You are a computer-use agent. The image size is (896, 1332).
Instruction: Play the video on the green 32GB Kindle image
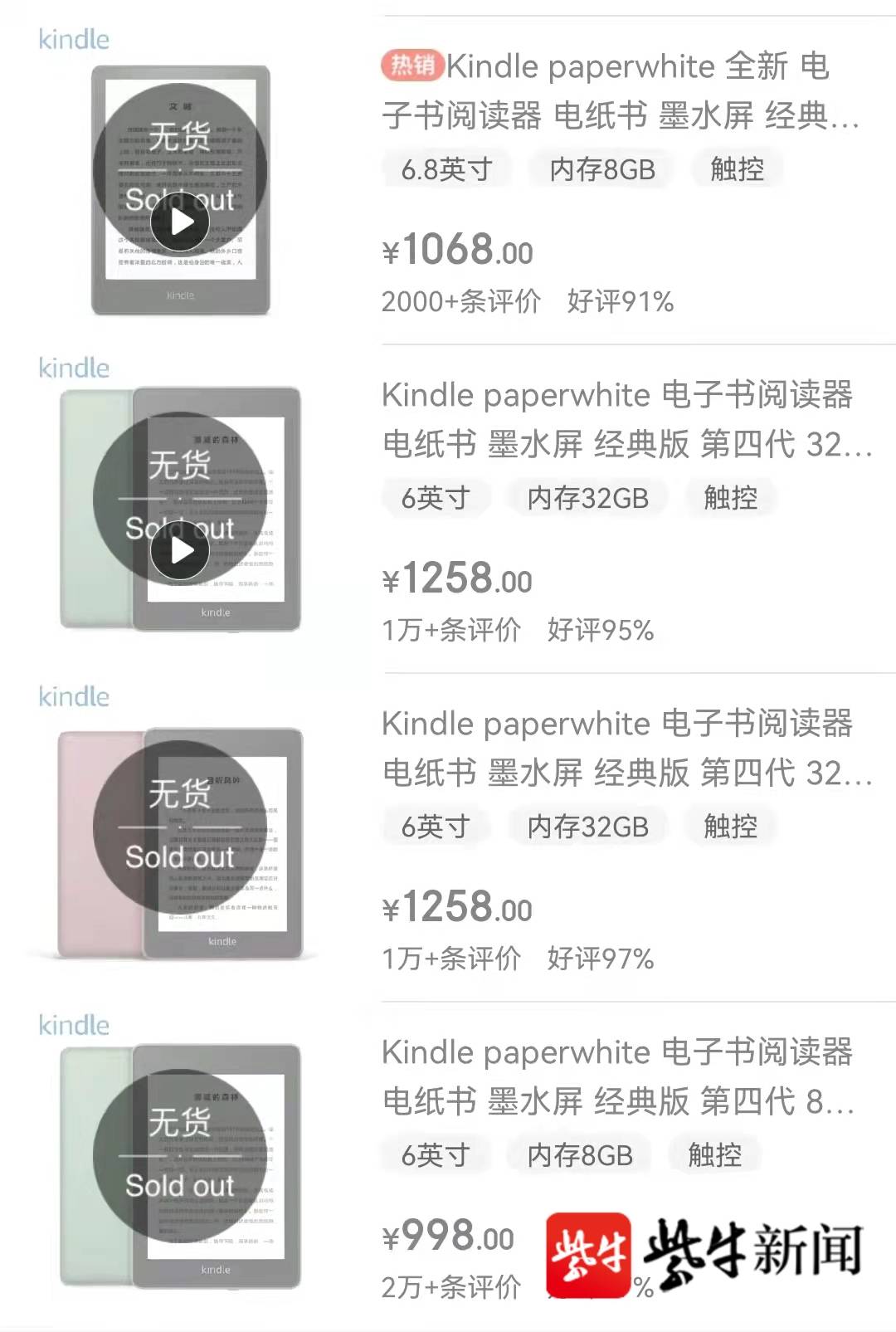(x=180, y=551)
